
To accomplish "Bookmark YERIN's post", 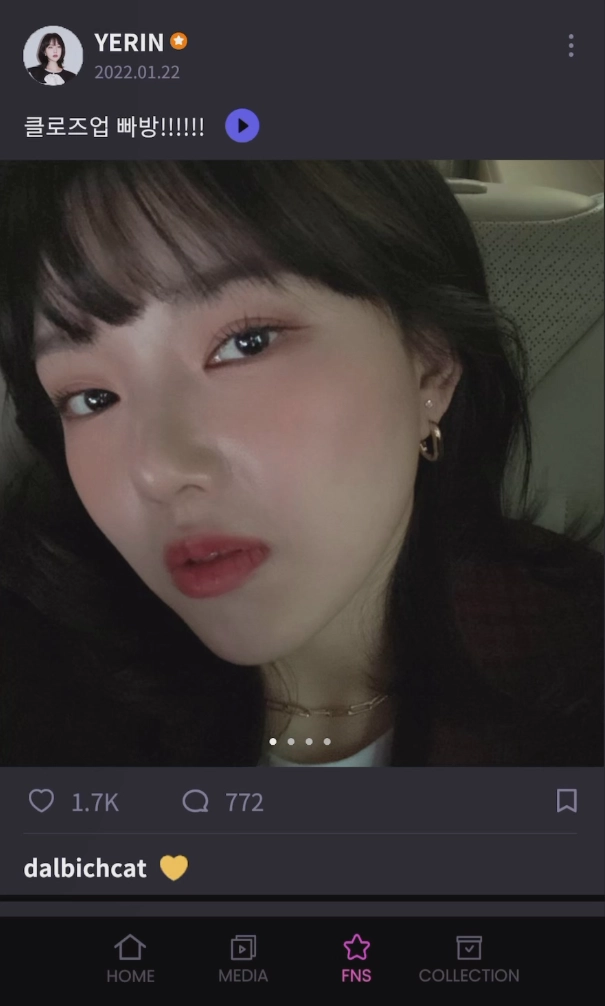I will (x=566, y=801).
